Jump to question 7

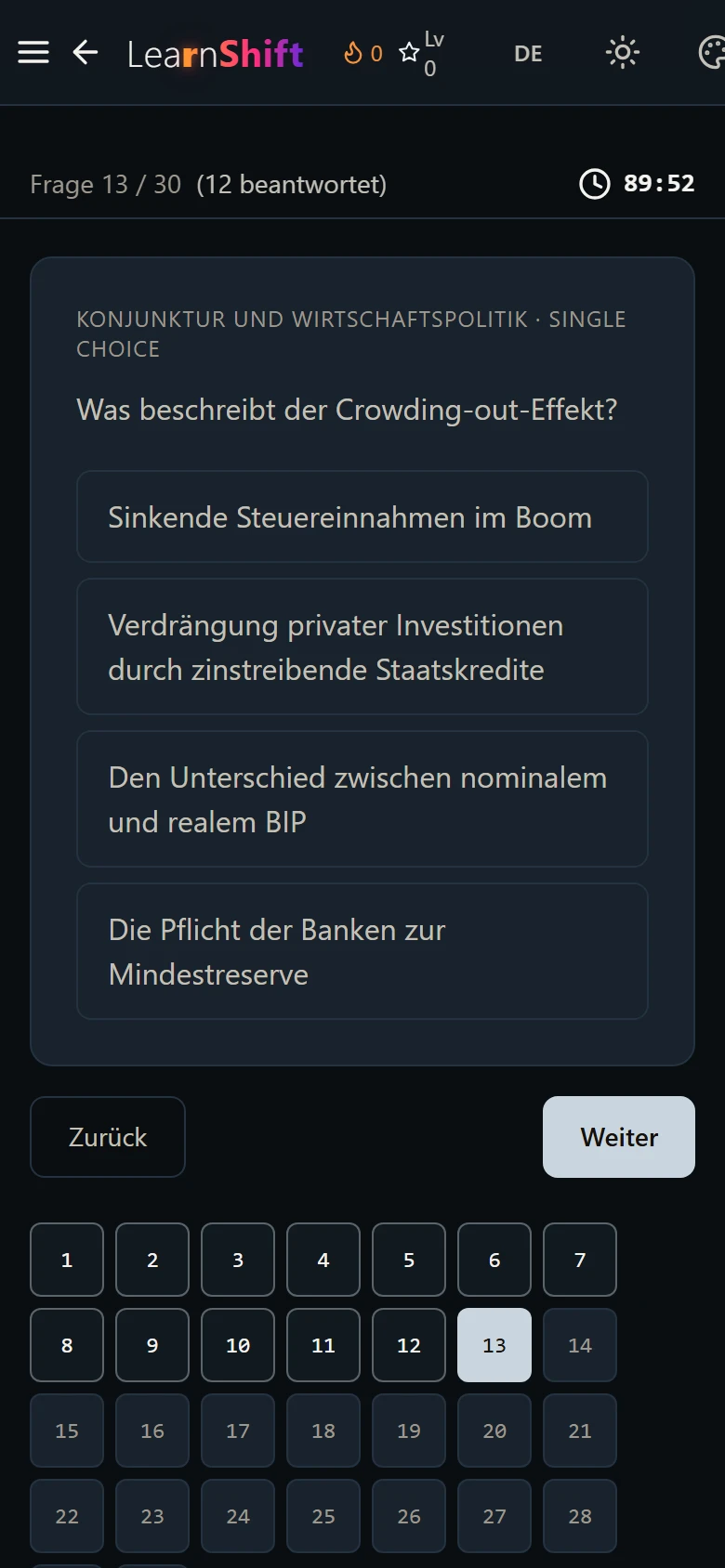(580, 1260)
